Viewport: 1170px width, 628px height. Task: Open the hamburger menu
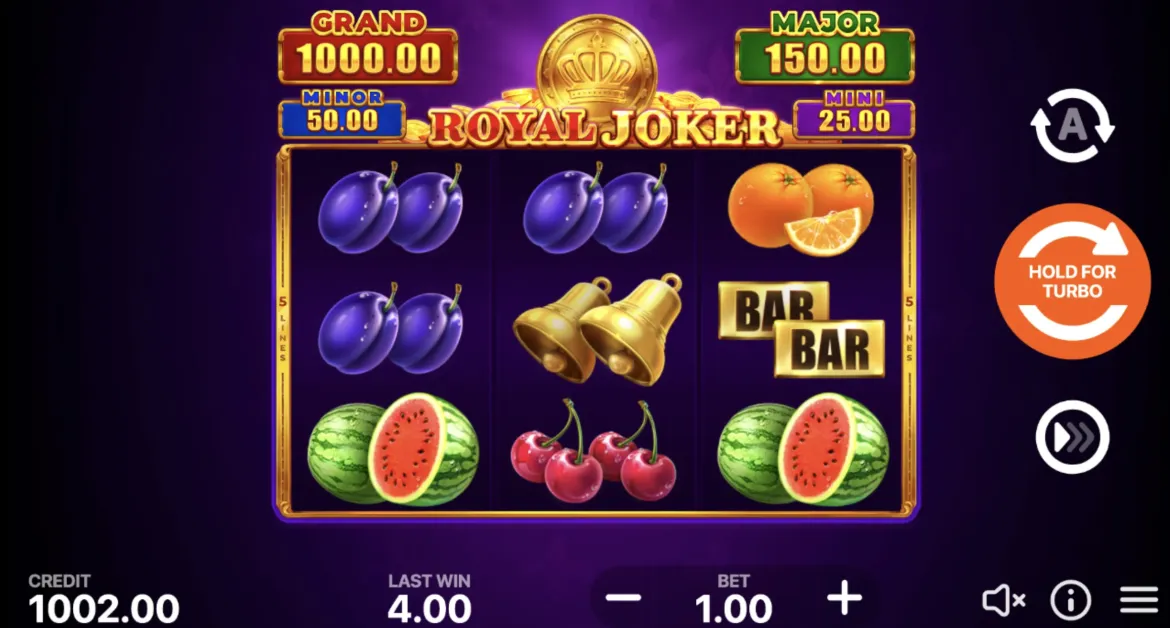1138,600
